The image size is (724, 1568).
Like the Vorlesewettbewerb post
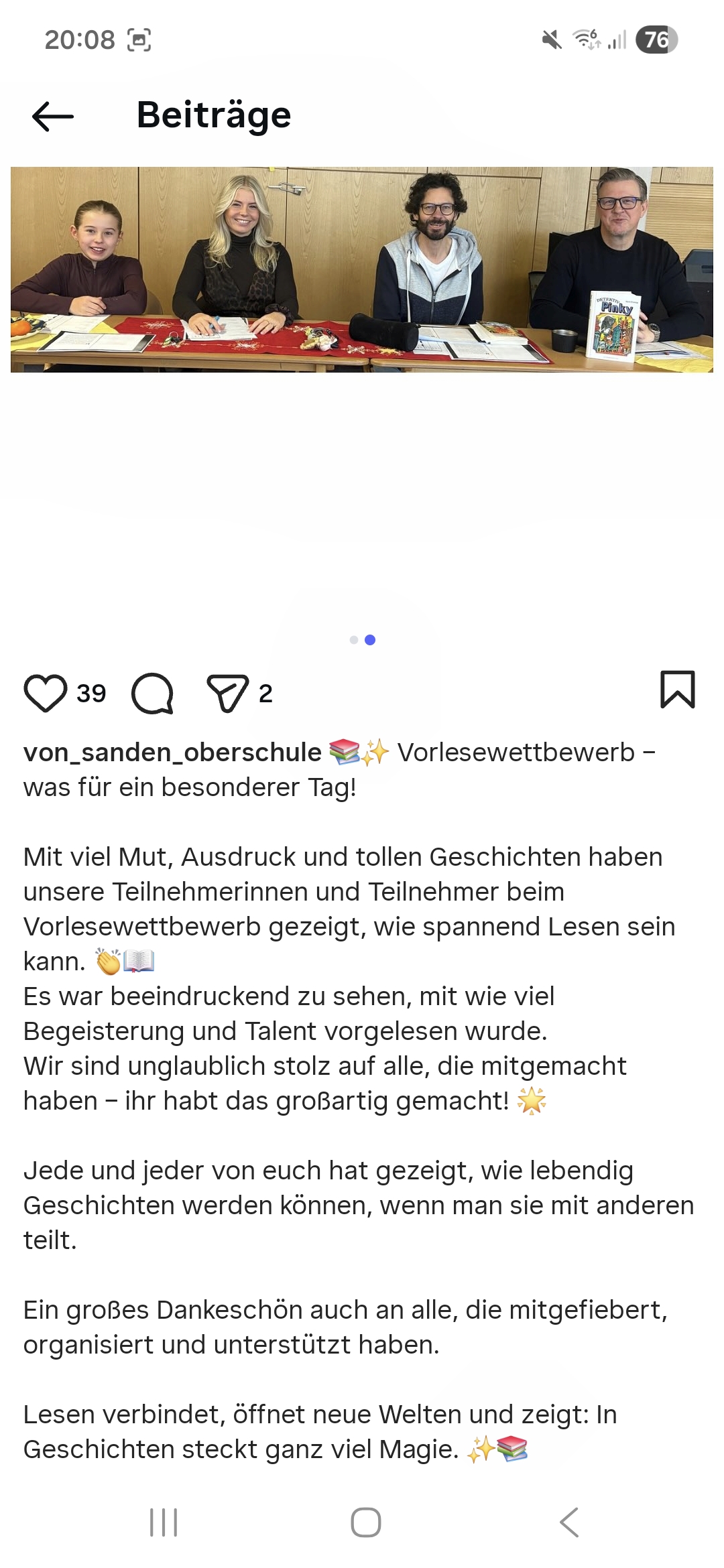point(45,693)
